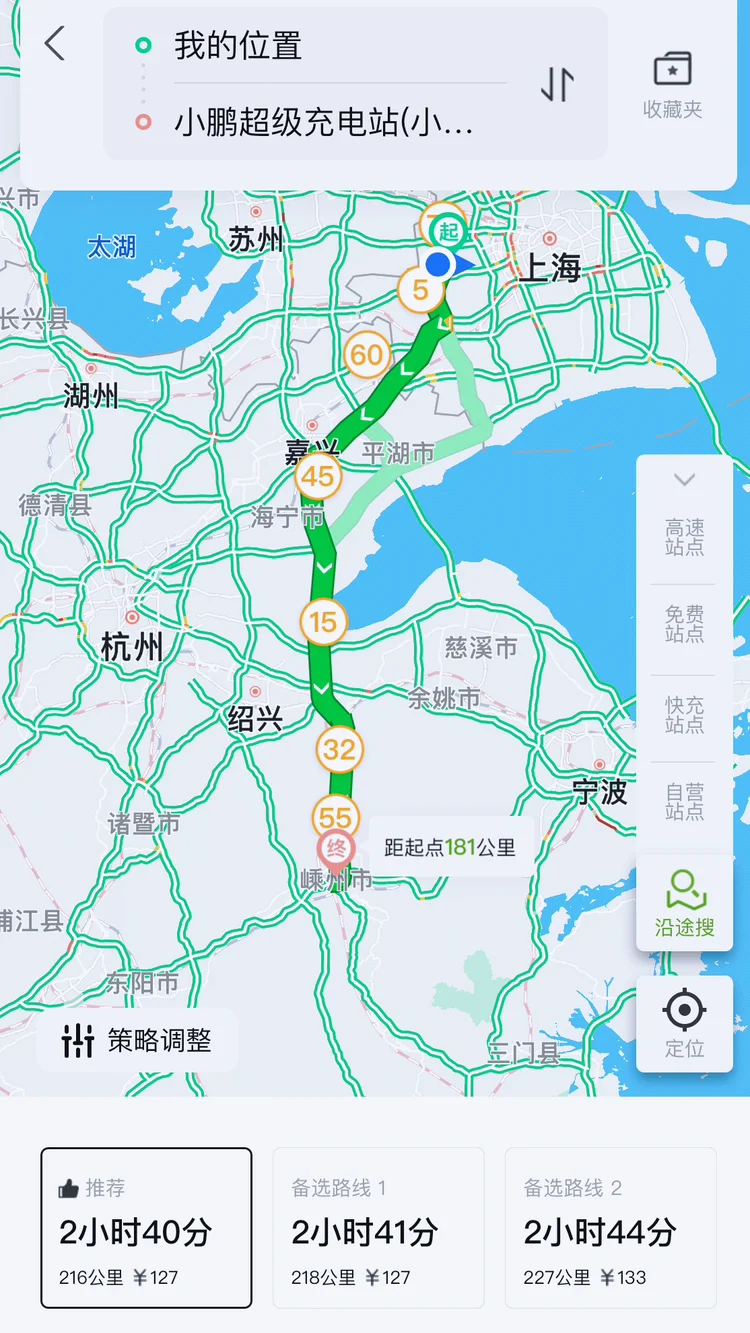
Task: Select the 推荐 route of 2小时40分
Action: point(146,1227)
